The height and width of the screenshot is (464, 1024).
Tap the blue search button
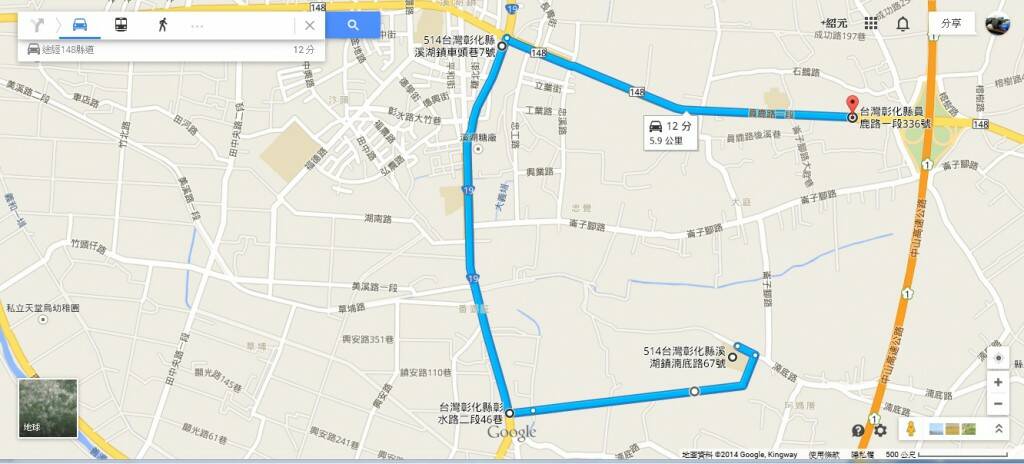[x=353, y=25]
